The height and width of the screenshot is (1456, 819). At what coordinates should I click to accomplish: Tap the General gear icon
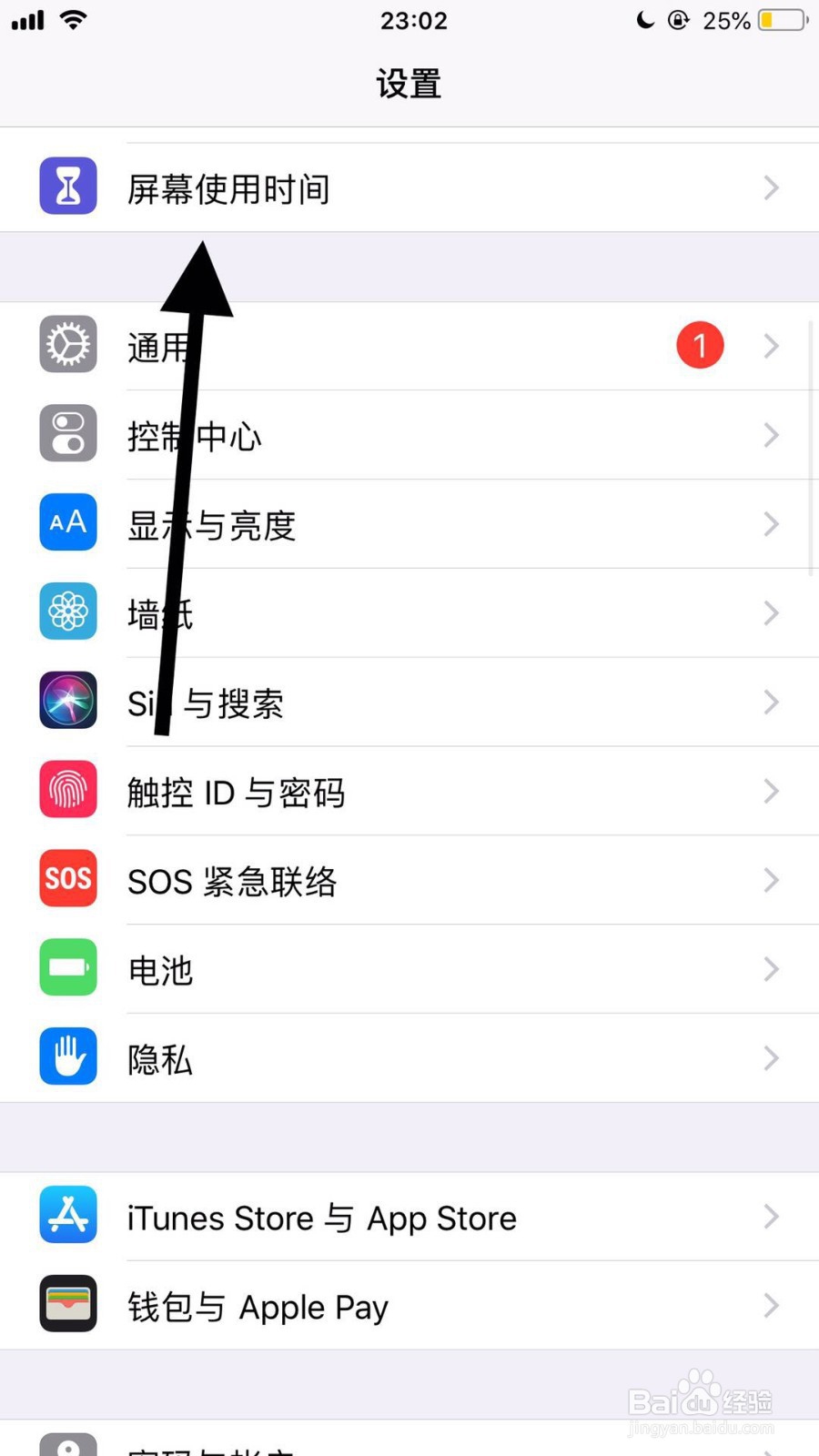(67, 344)
